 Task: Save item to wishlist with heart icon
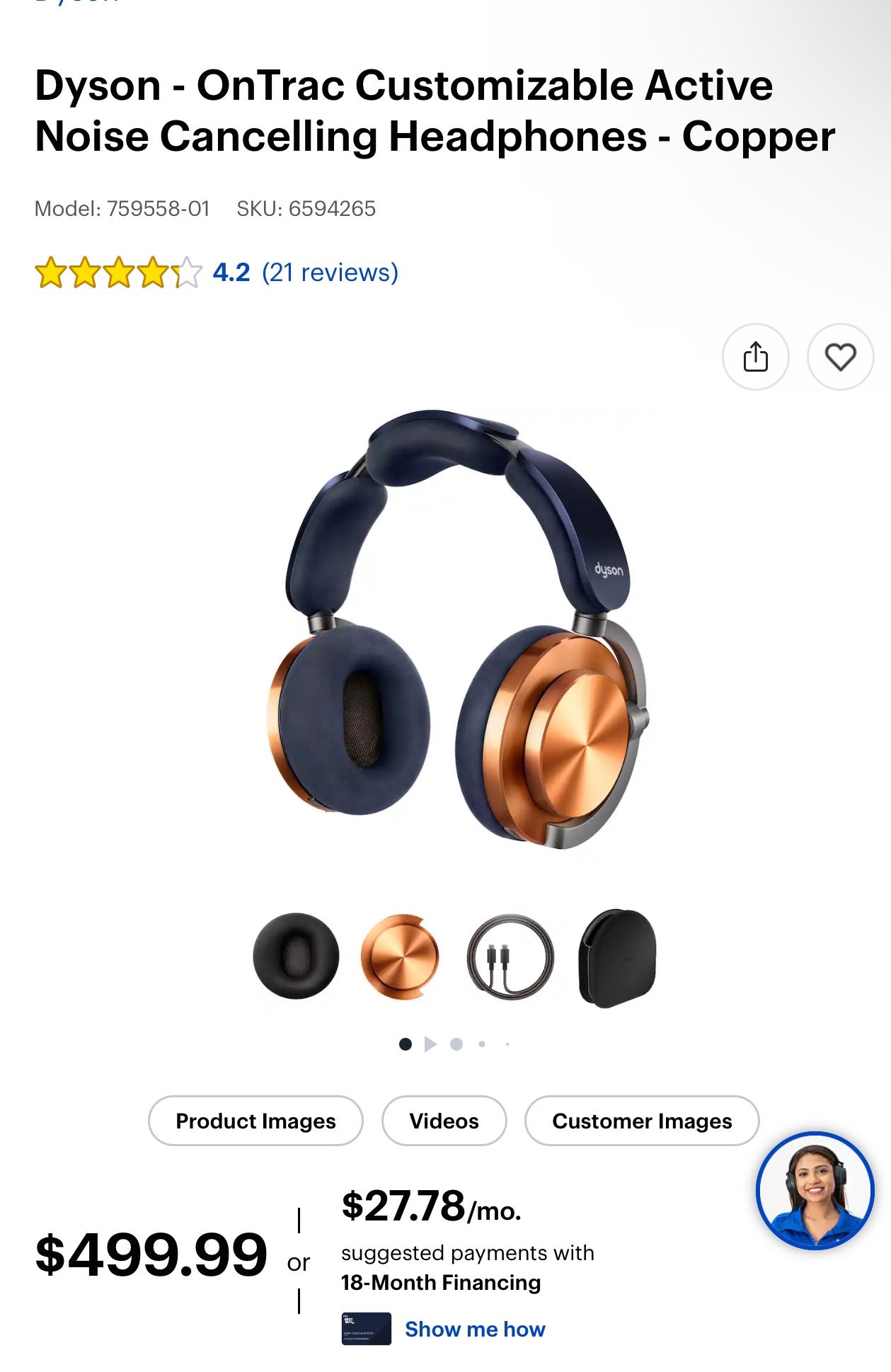840,358
